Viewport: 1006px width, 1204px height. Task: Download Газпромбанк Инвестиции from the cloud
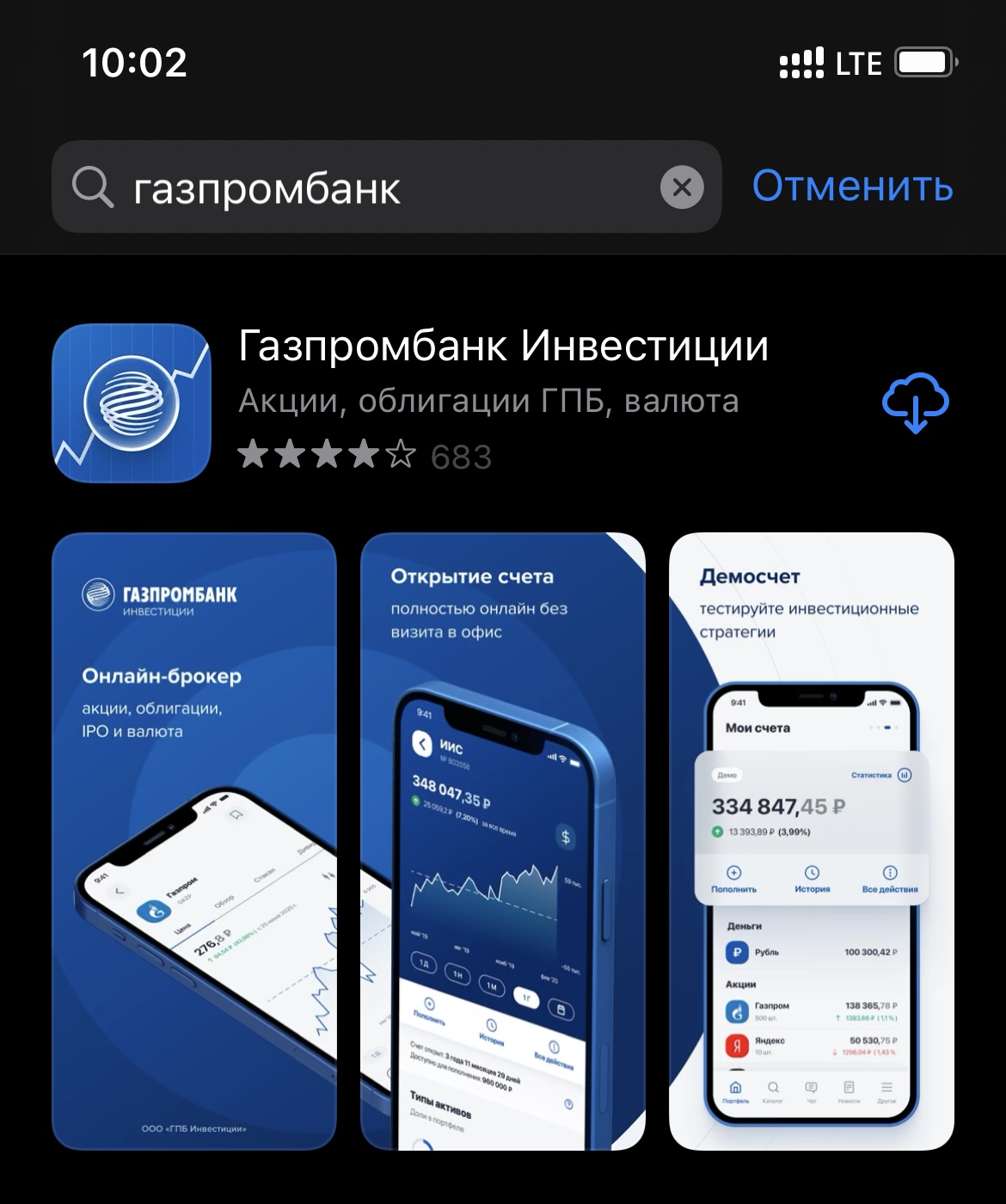[x=915, y=402]
